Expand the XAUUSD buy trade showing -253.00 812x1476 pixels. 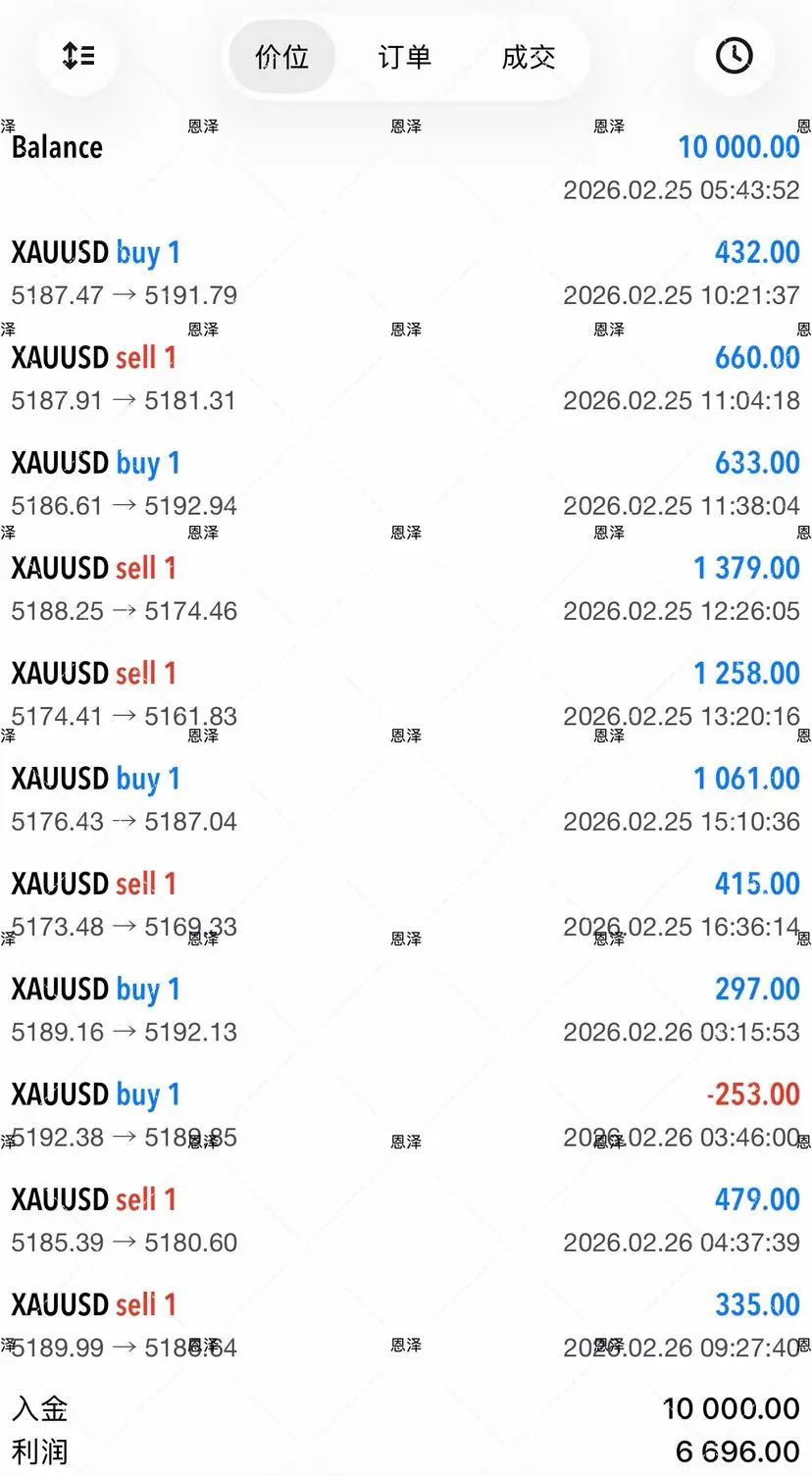(406, 1115)
